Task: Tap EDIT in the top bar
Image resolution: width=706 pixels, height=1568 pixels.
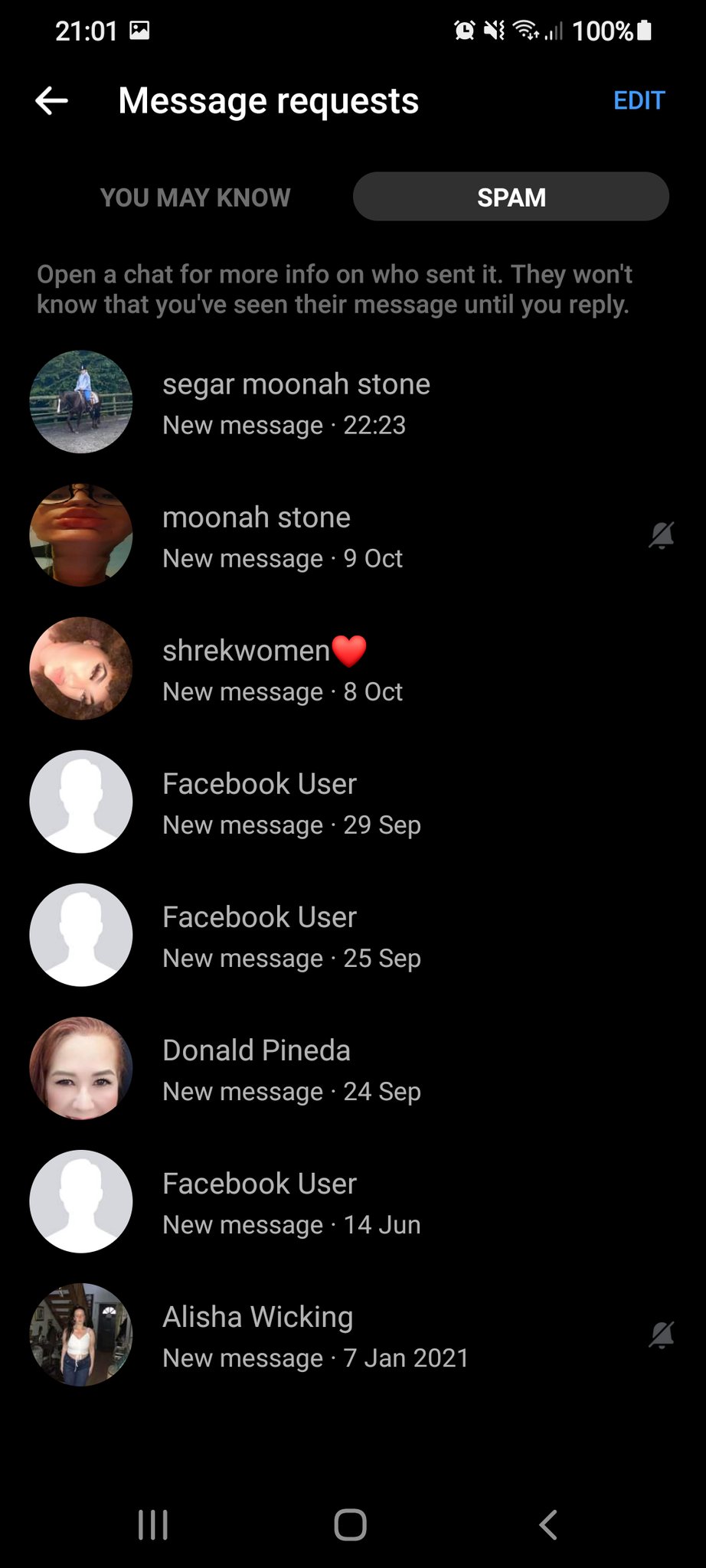Action: pyautogui.click(x=639, y=100)
